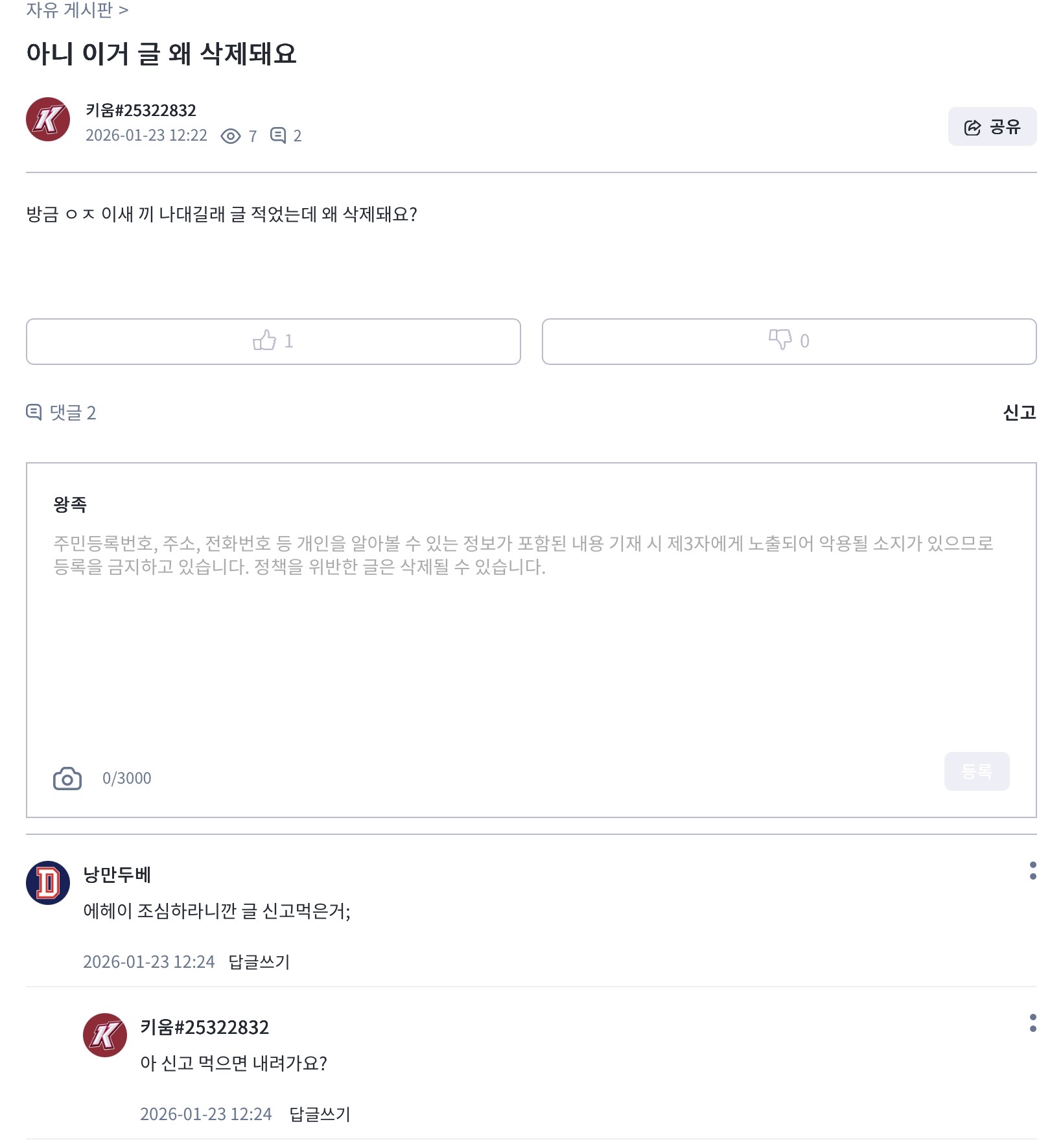The image size is (1063, 1148).
Task: Attach a photo with camera icon
Action: pyautogui.click(x=67, y=778)
